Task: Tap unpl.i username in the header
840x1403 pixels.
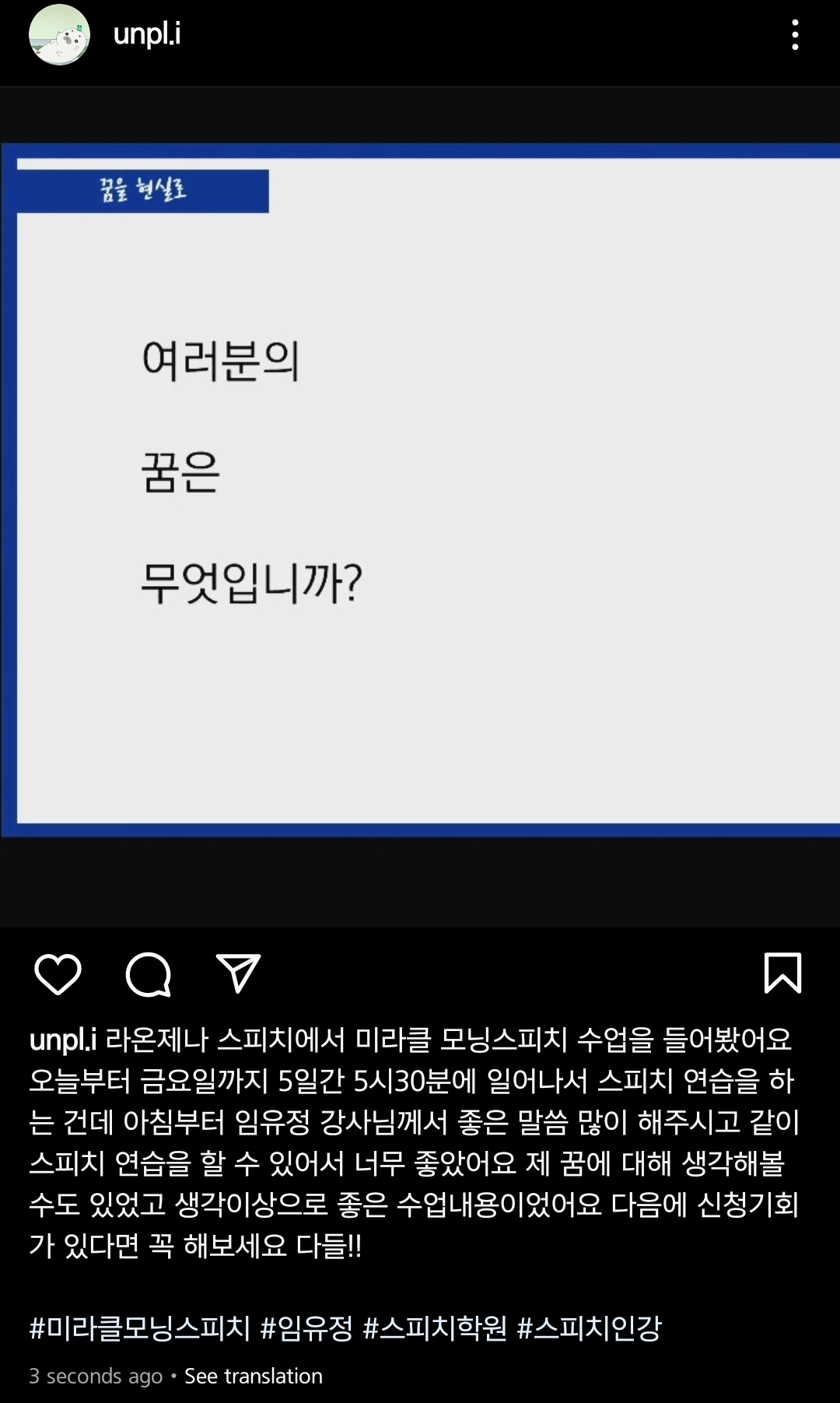Action: (147, 34)
